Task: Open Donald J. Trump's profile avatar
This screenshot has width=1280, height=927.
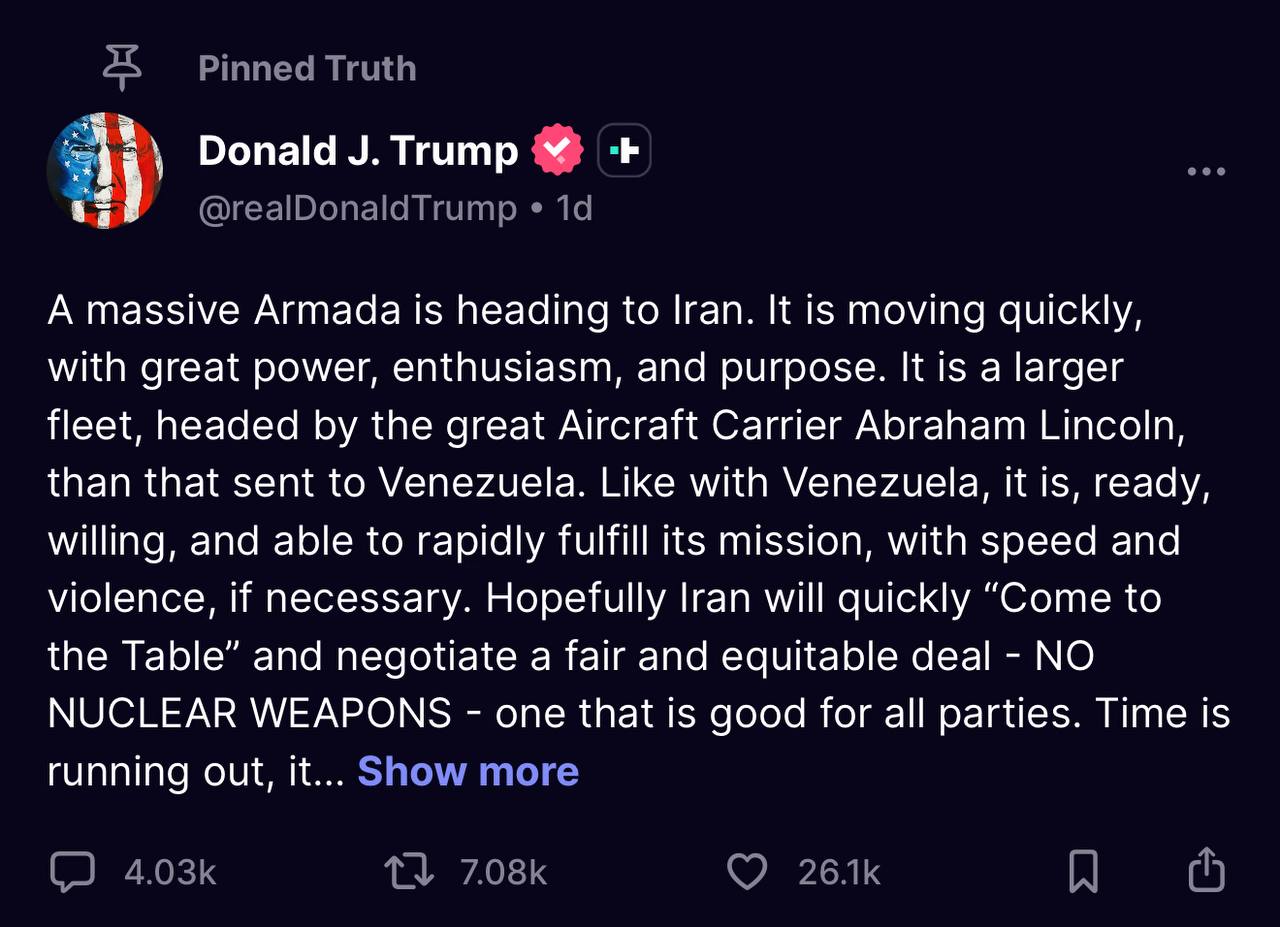Action: (x=105, y=171)
